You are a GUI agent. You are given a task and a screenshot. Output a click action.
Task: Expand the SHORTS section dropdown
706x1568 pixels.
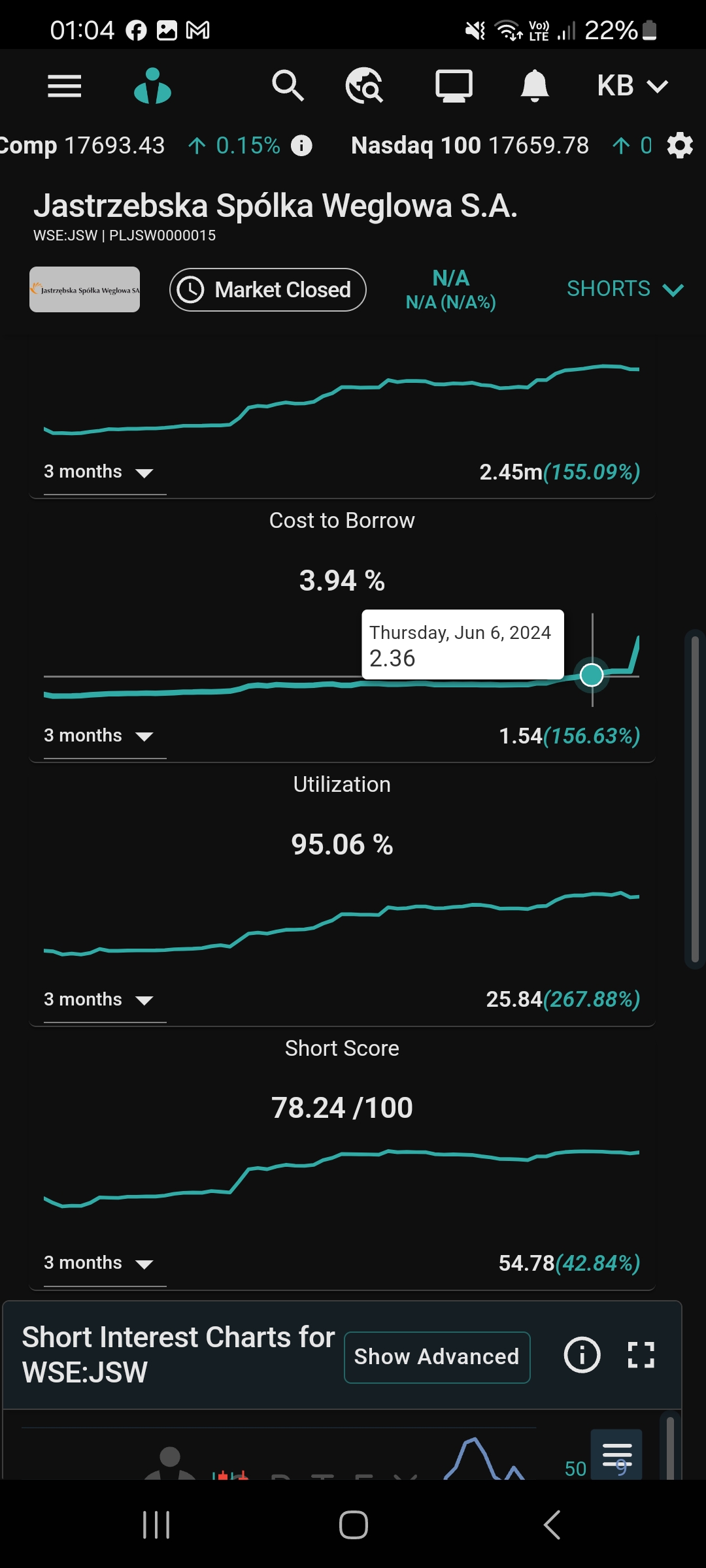pyautogui.click(x=624, y=289)
